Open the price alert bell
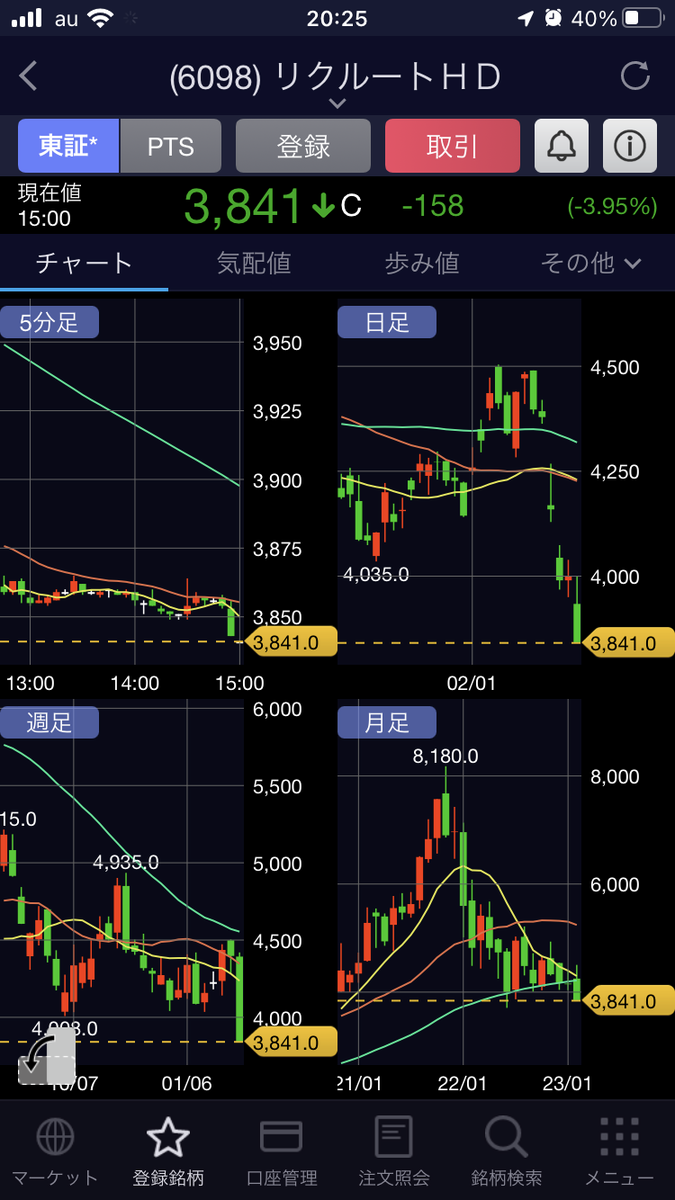 click(x=562, y=147)
